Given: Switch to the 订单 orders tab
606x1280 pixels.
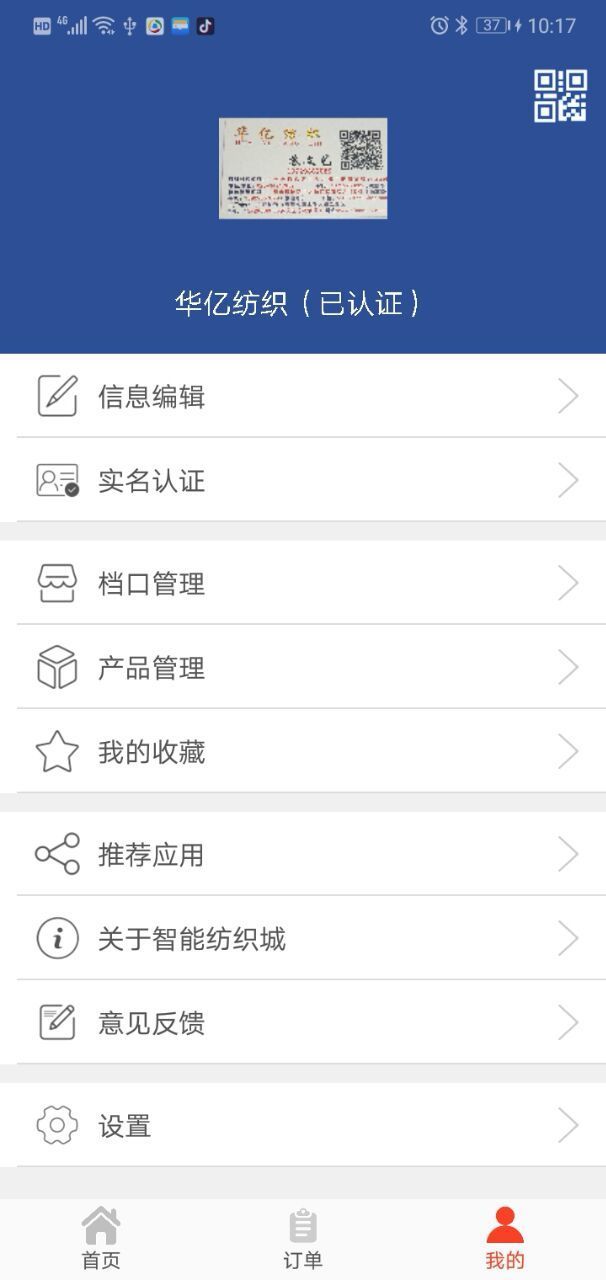Looking at the screenshot, I should tap(303, 1239).
